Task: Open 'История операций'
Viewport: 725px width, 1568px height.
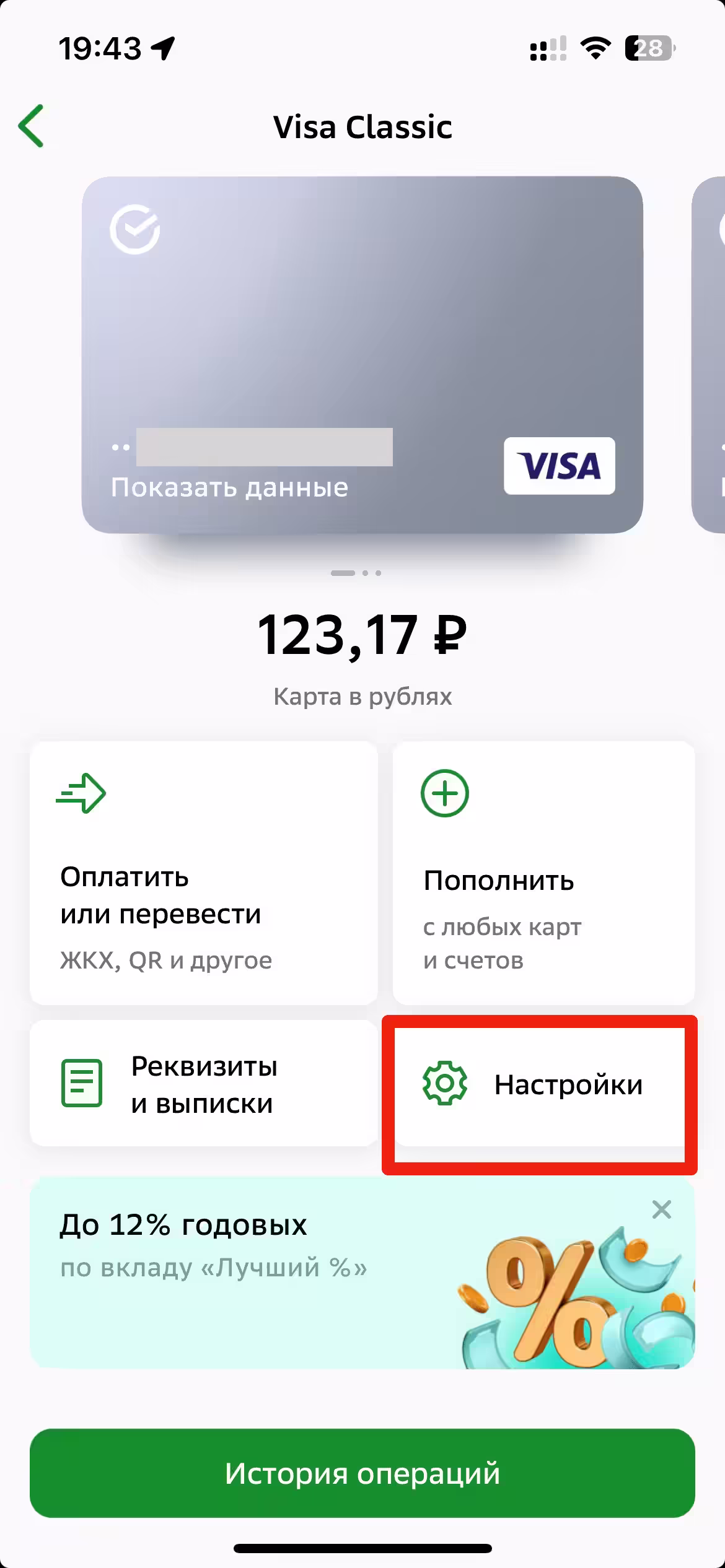Action: [x=362, y=1473]
